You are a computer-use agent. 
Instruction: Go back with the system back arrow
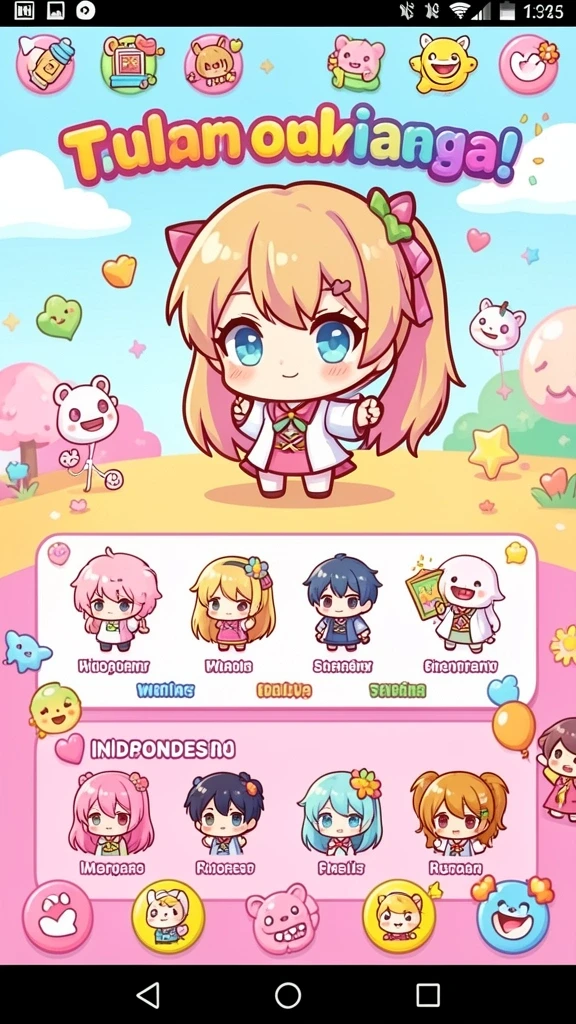point(148,995)
